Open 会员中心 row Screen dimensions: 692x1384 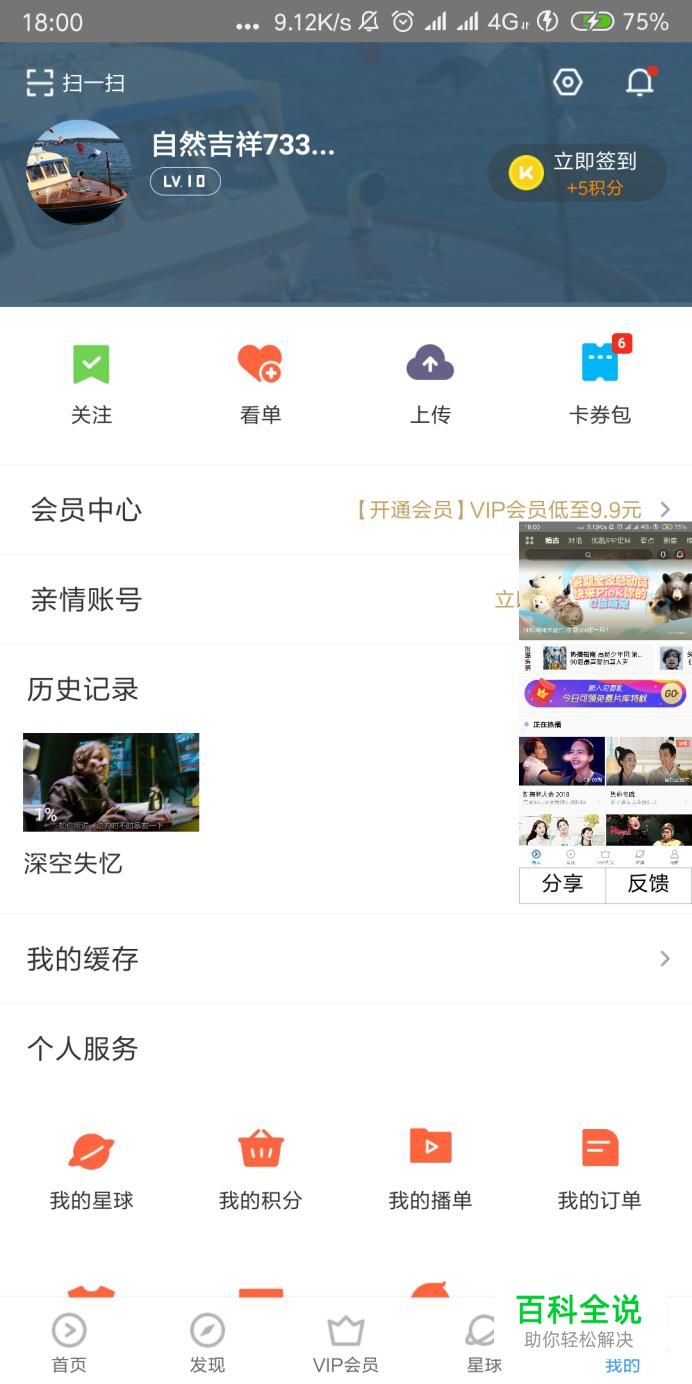(x=346, y=510)
